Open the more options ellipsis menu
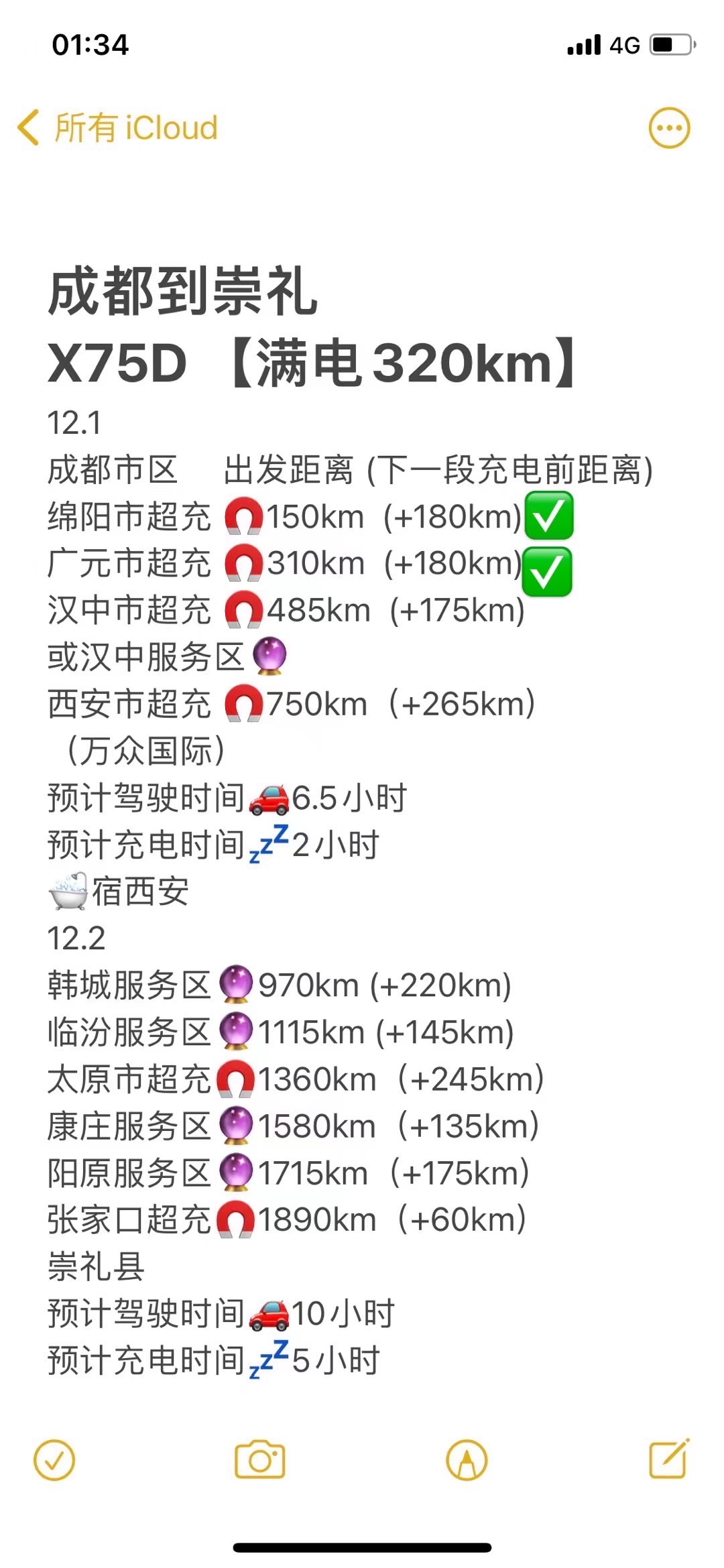 click(669, 126)
